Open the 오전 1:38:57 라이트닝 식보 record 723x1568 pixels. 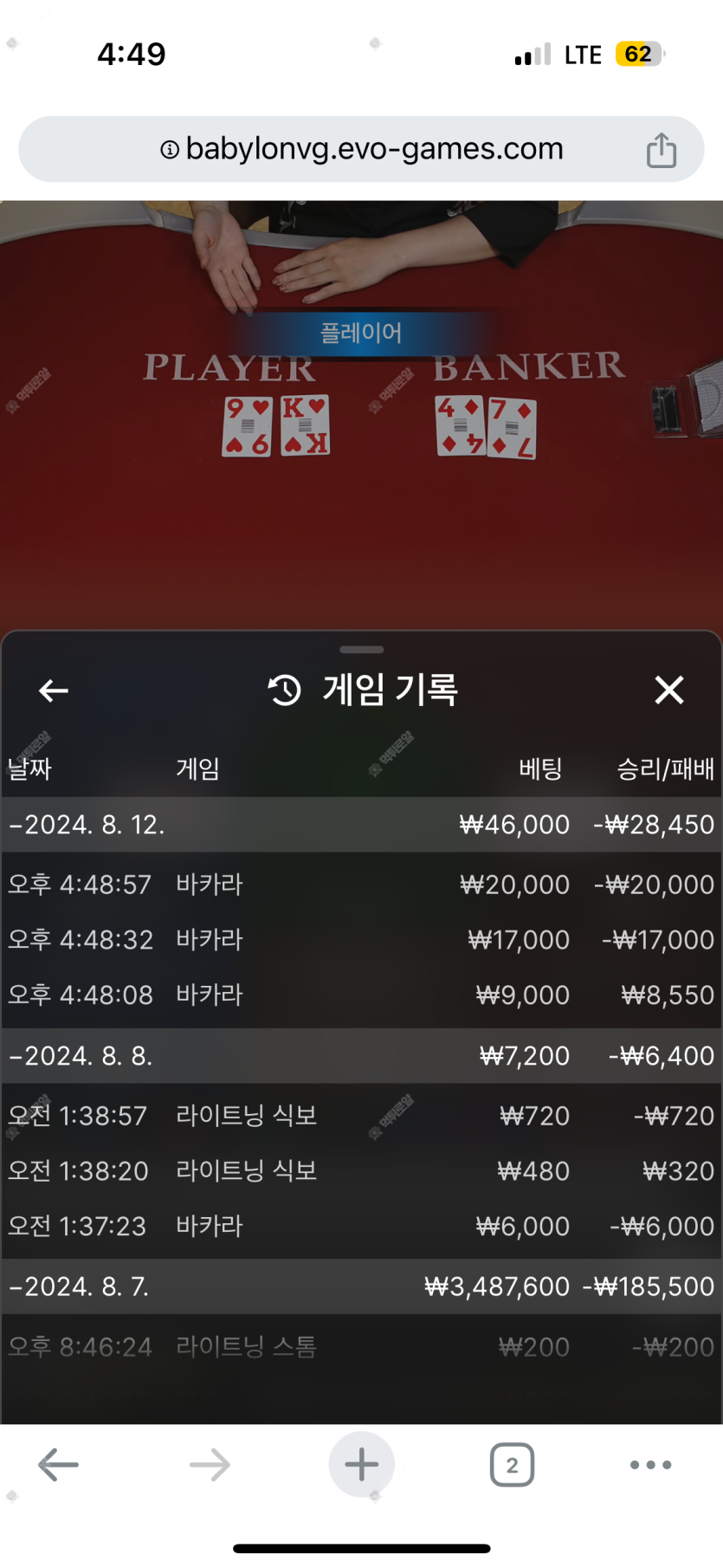361,1116
